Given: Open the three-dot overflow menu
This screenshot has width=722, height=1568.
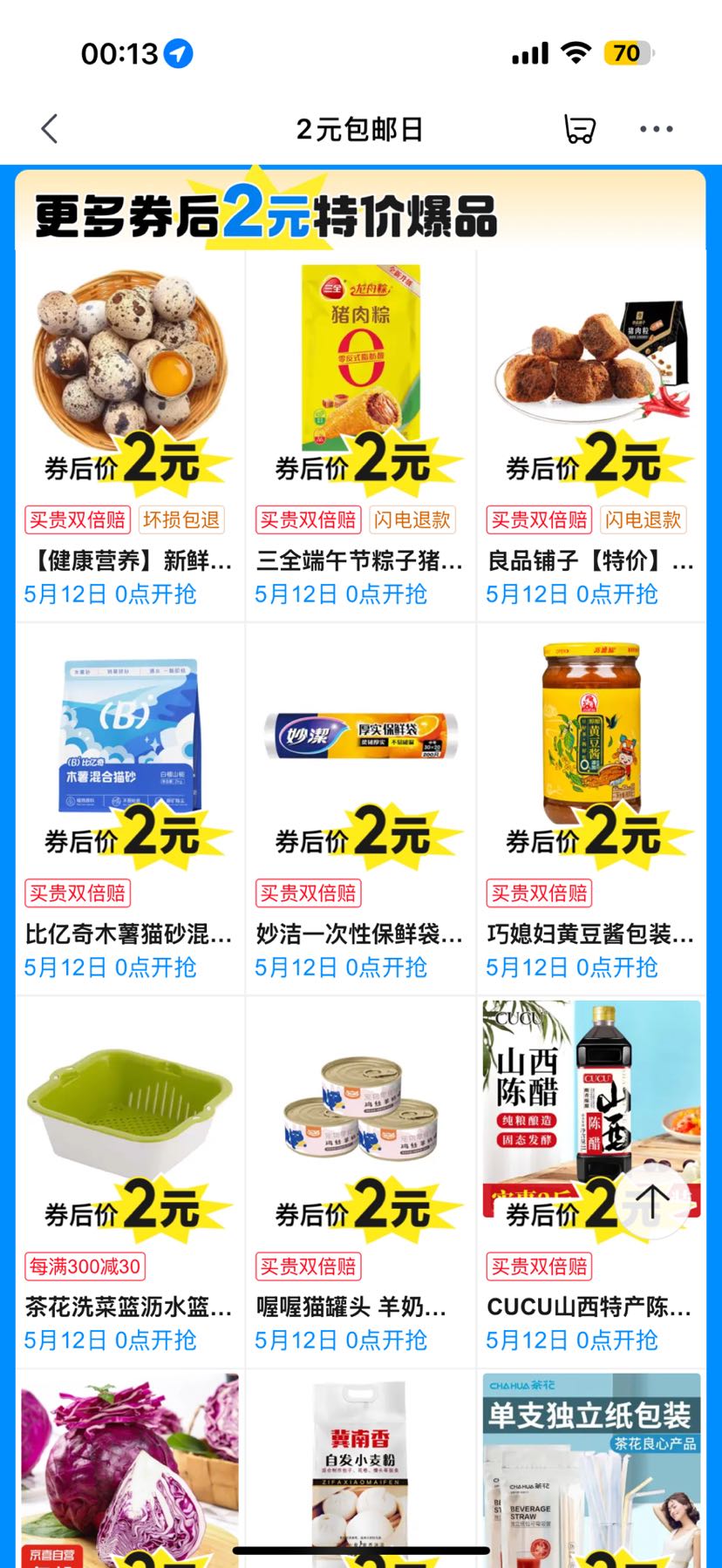Looking at the screenshot, I should (656, 129).
